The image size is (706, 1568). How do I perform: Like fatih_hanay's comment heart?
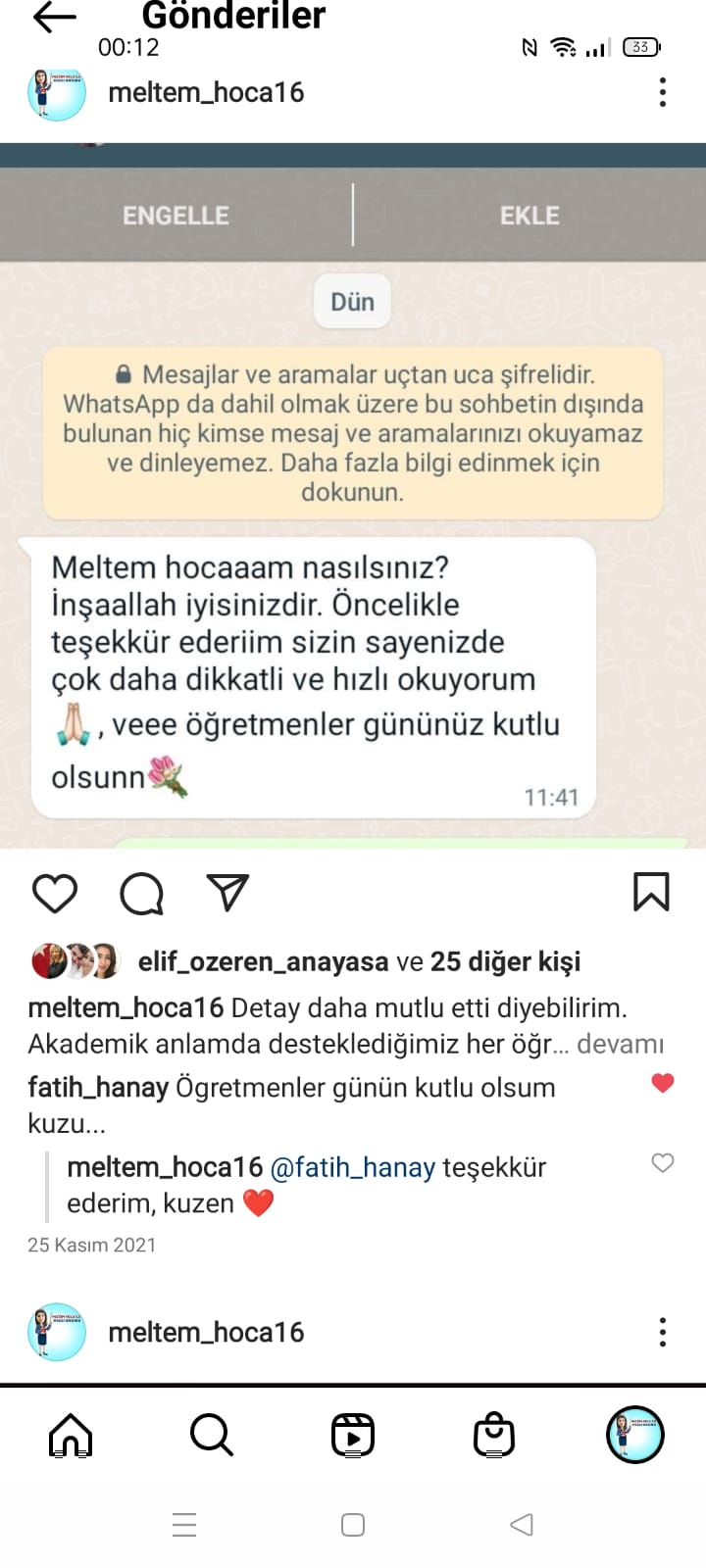coord(662,1083)
